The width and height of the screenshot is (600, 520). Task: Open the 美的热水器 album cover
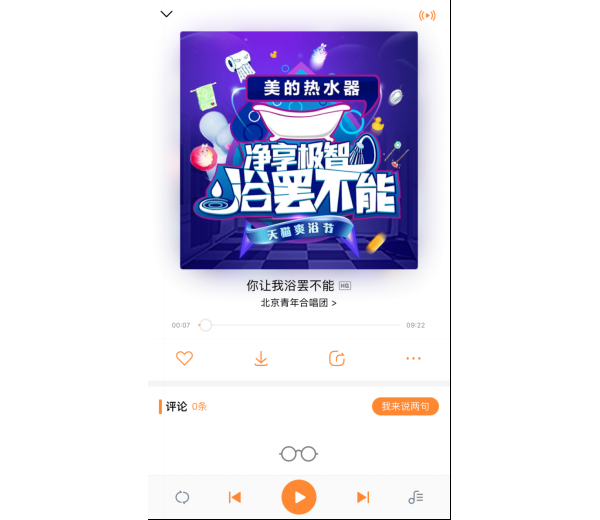coord(299,150)
